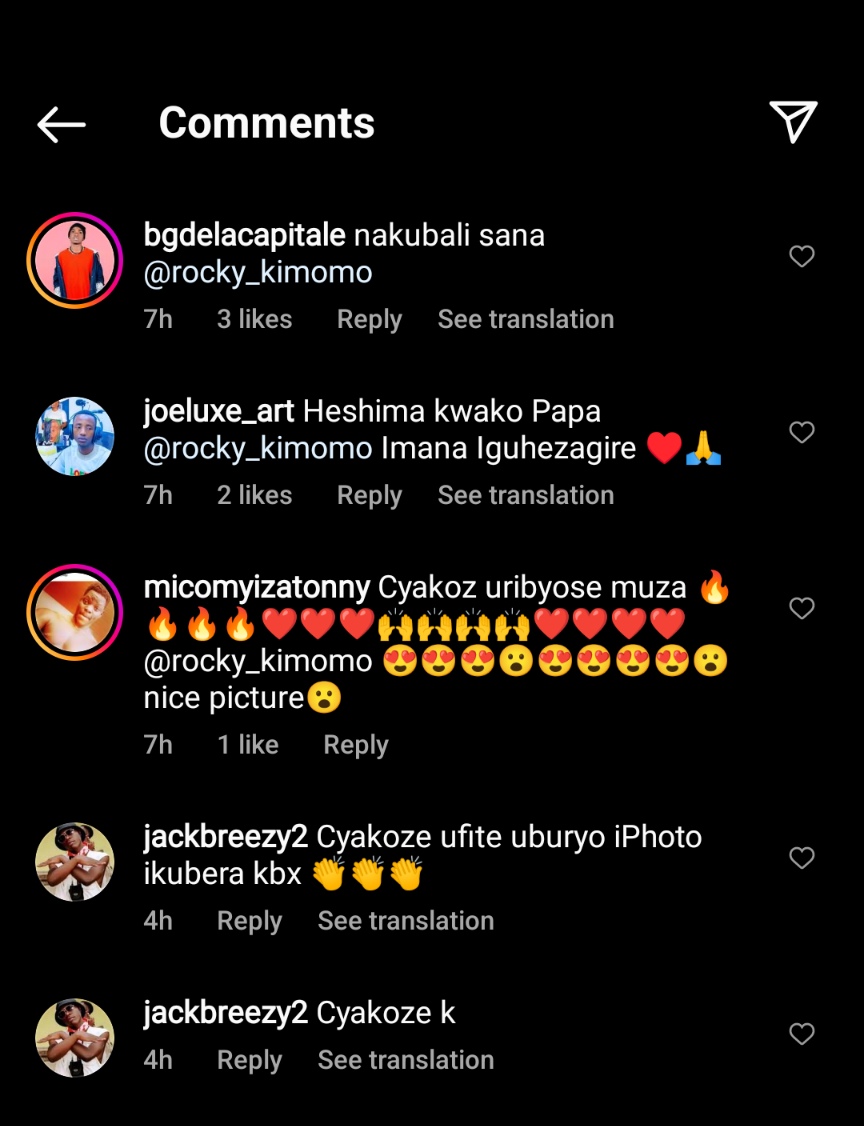View bgdelacapitale's profile picture story
This screenshot has width=864, height=1126.
click(75, 260)
